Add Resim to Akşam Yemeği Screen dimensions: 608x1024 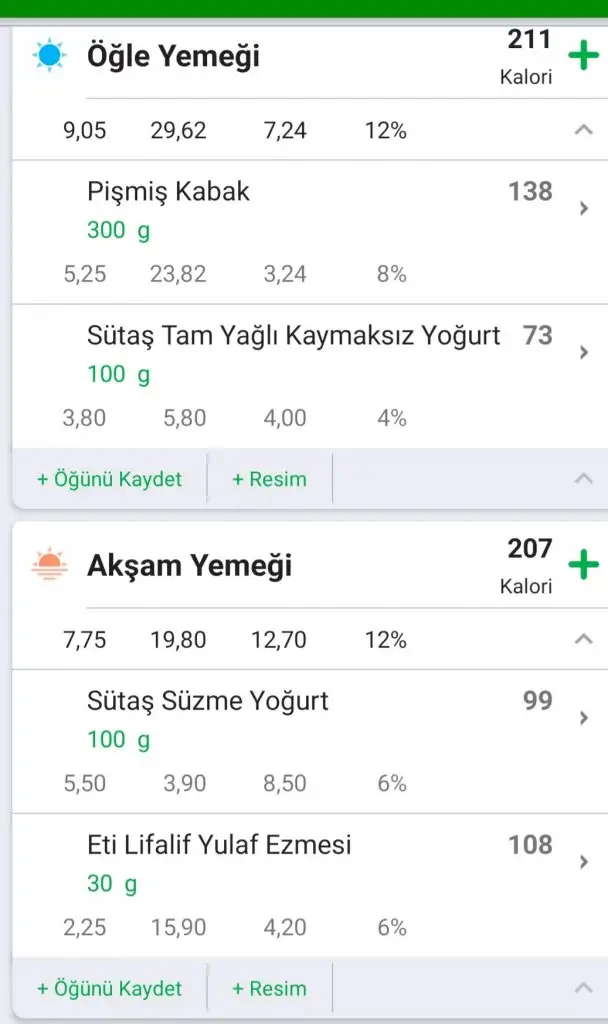point(269,989)
